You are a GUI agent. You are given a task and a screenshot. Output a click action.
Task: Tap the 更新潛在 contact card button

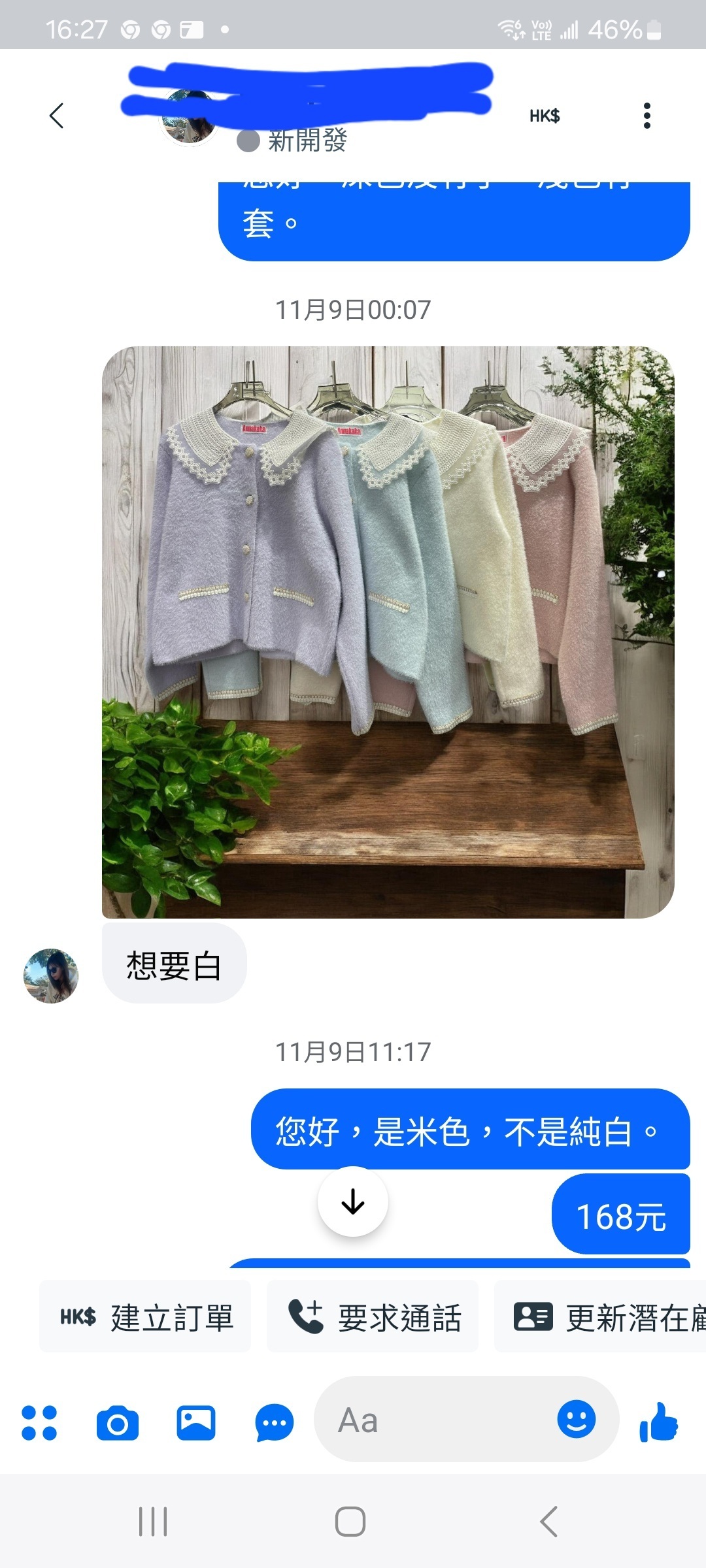pyautogui.click(x=600, y=1317)
